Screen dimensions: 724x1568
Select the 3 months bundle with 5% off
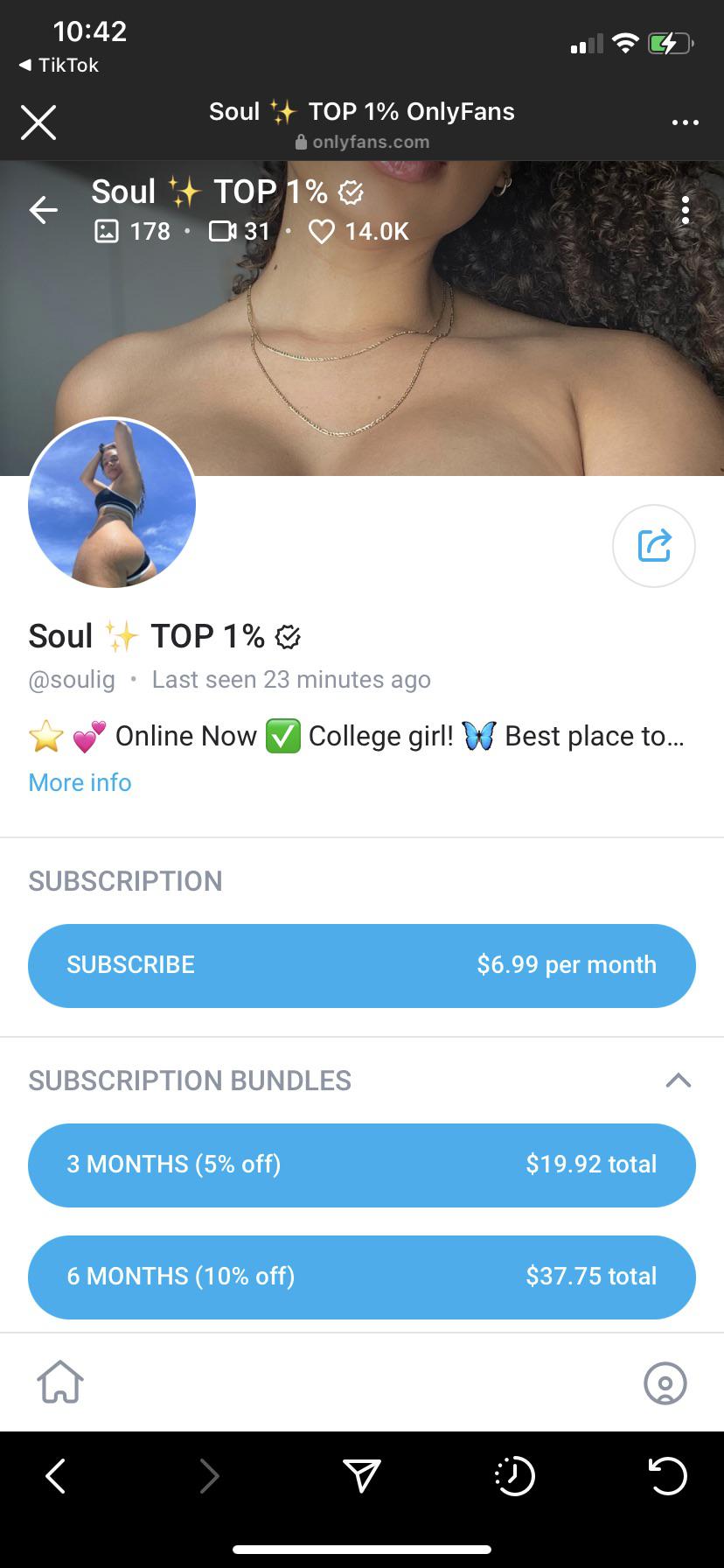361,1165
